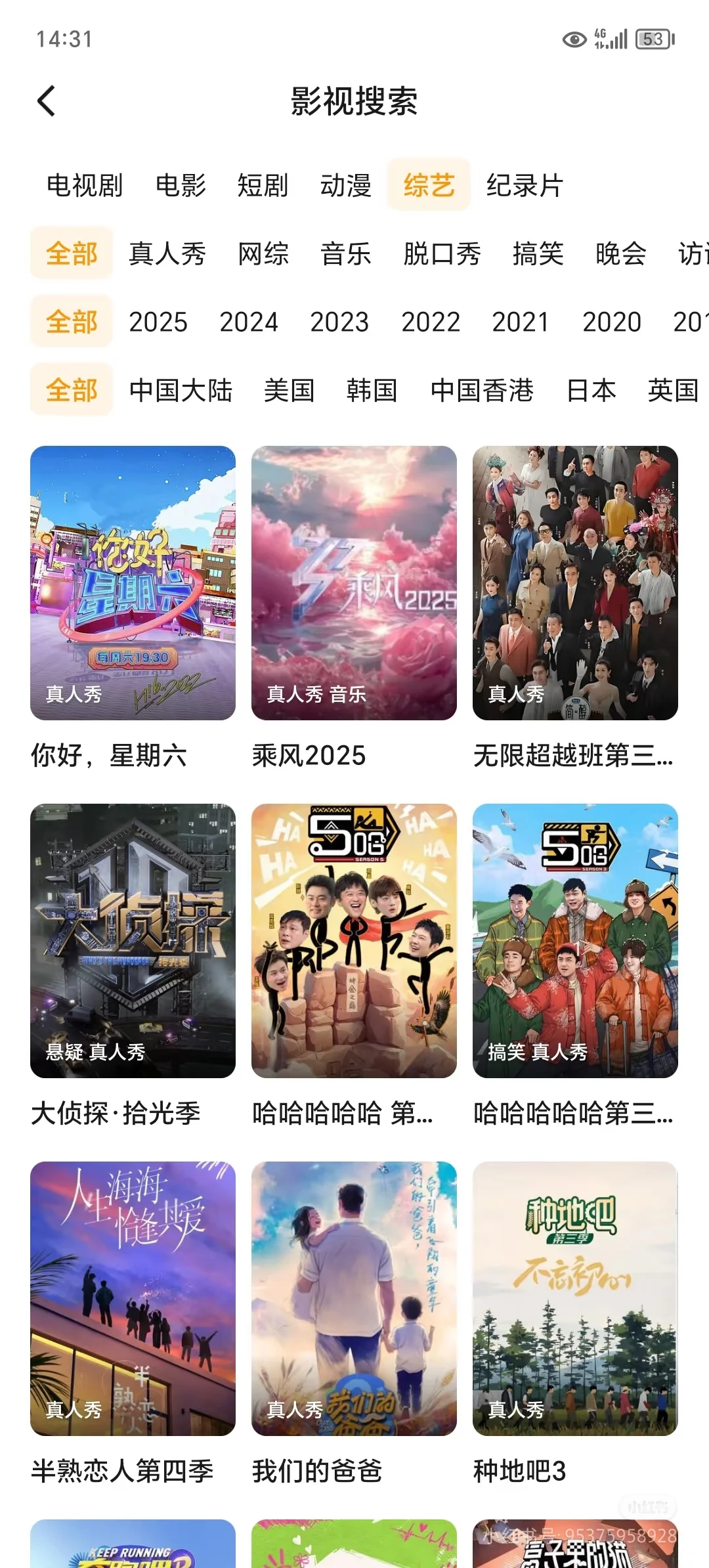Show the 纪录片 category
This screenshot has height=1568, width=709.
[525, 185]
